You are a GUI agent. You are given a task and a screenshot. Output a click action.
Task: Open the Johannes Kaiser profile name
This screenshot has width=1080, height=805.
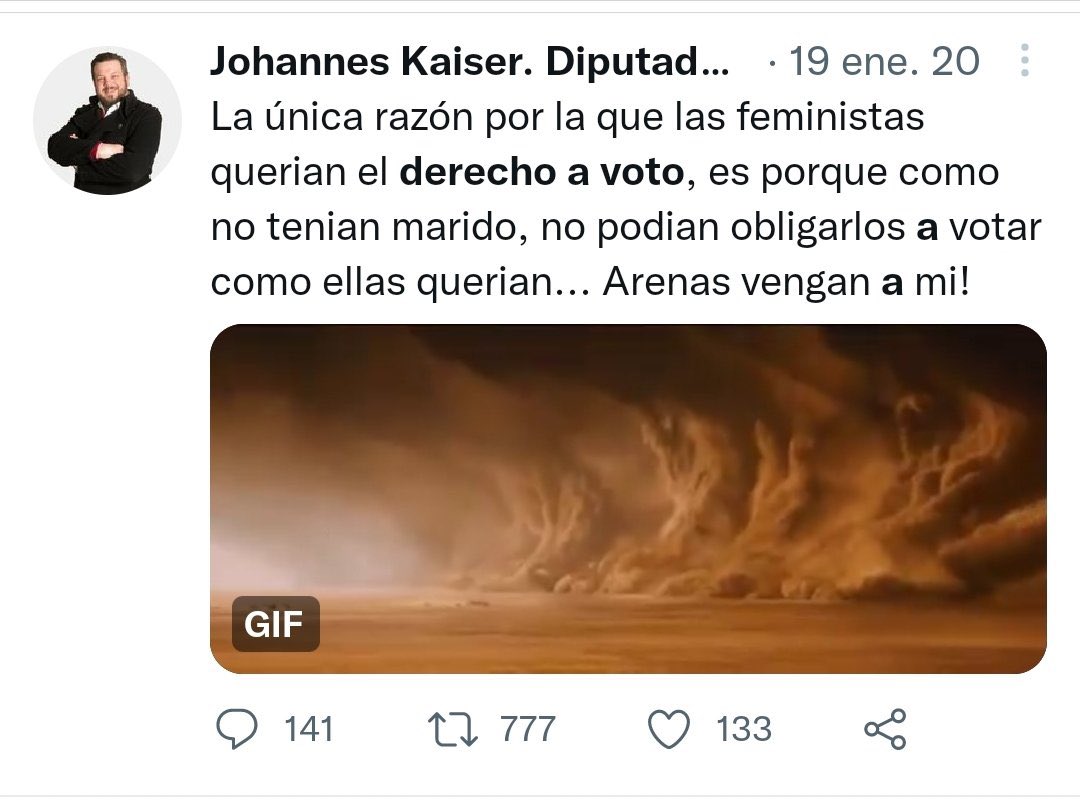coord(469,64)
